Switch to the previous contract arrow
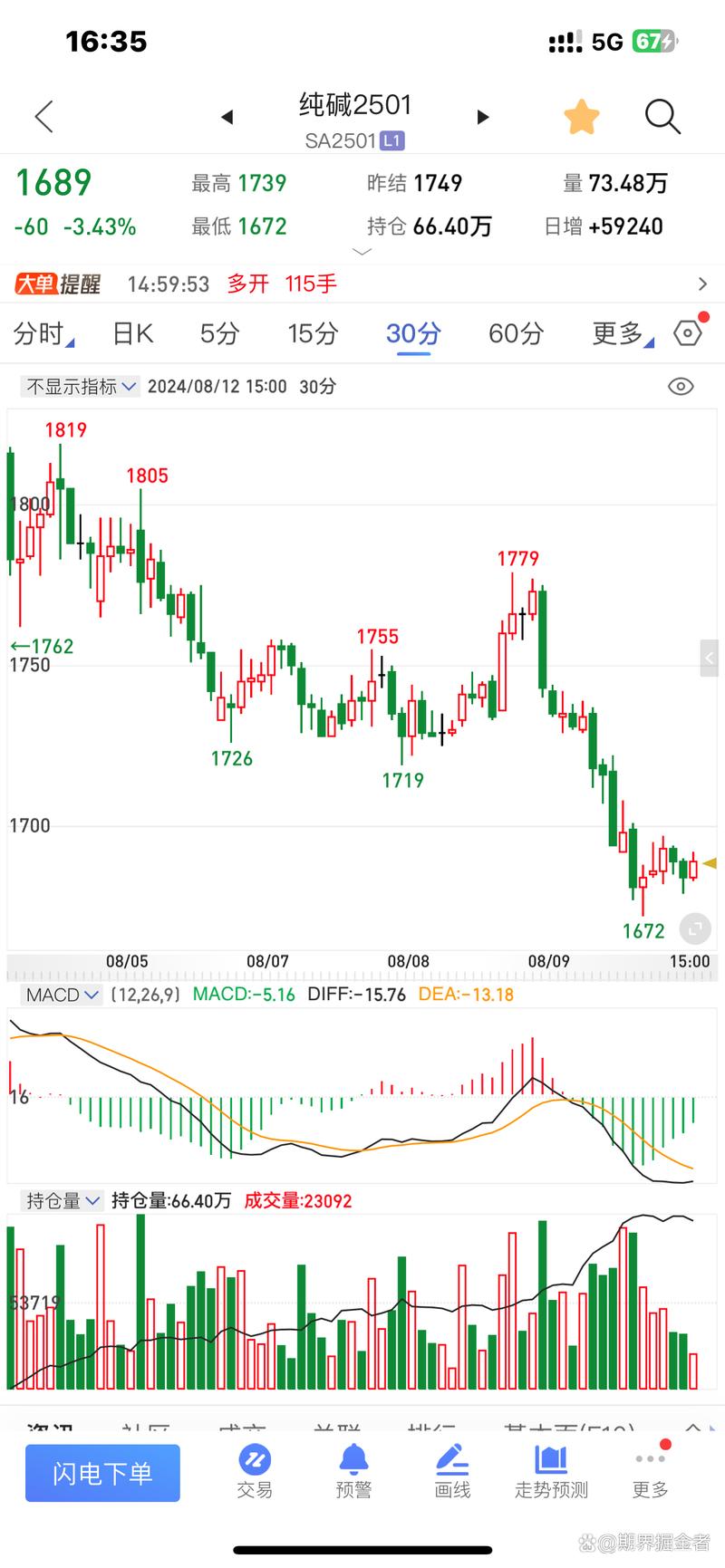The image size is (725, 1568). click(x=227, y=117)
